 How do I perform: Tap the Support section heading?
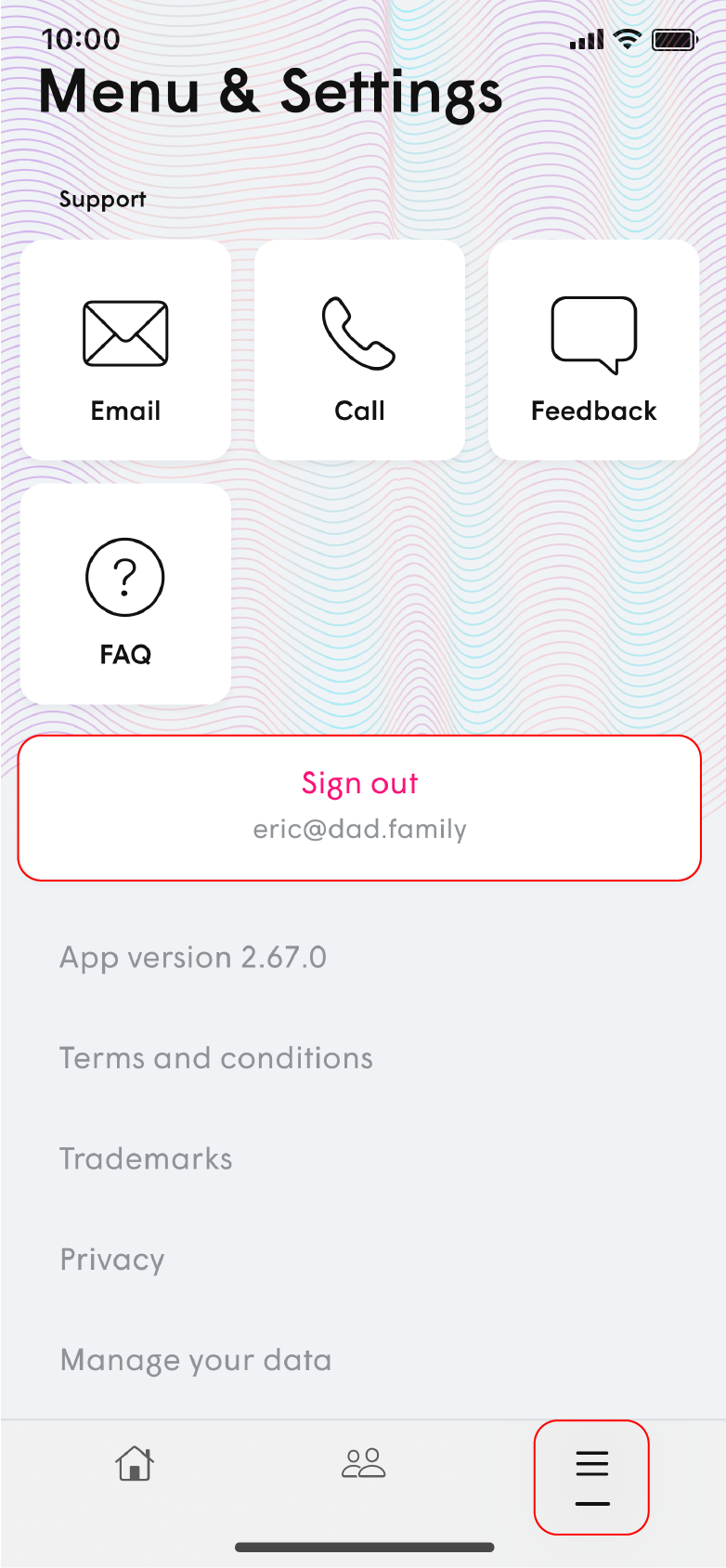(x=102, y=199)
